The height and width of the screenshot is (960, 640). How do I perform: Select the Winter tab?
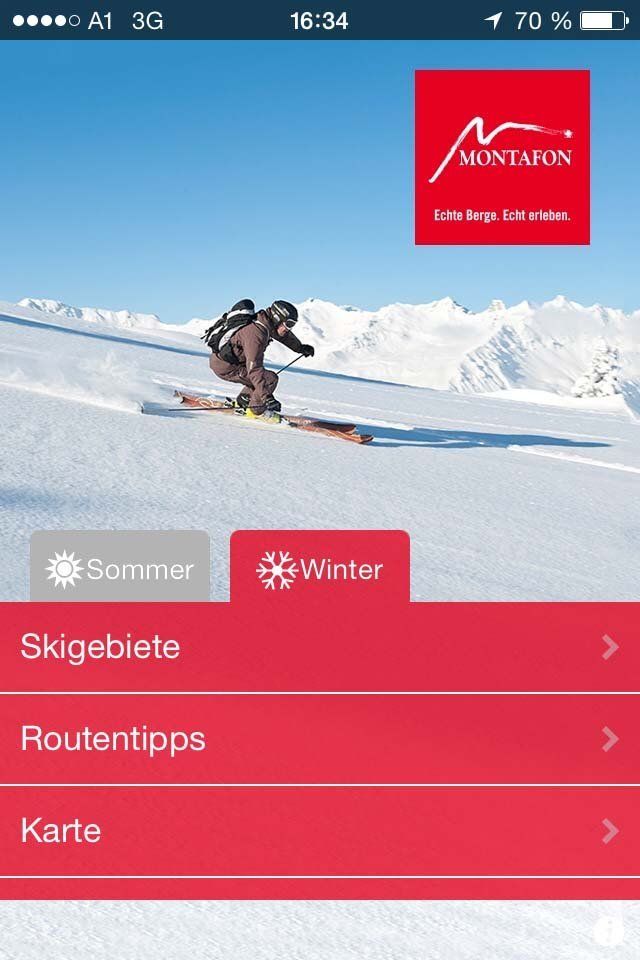coord(320,568)
